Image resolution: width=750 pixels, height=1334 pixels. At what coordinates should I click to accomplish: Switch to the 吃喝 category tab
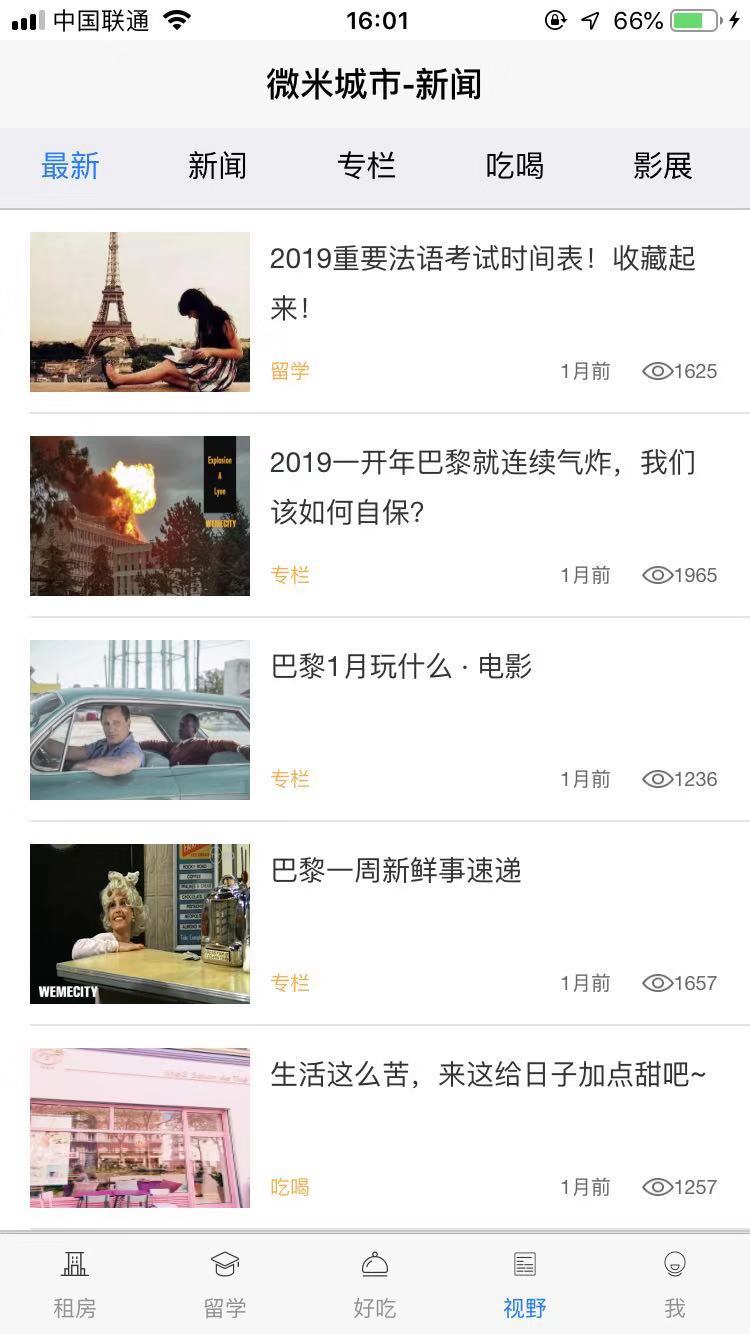515,166
